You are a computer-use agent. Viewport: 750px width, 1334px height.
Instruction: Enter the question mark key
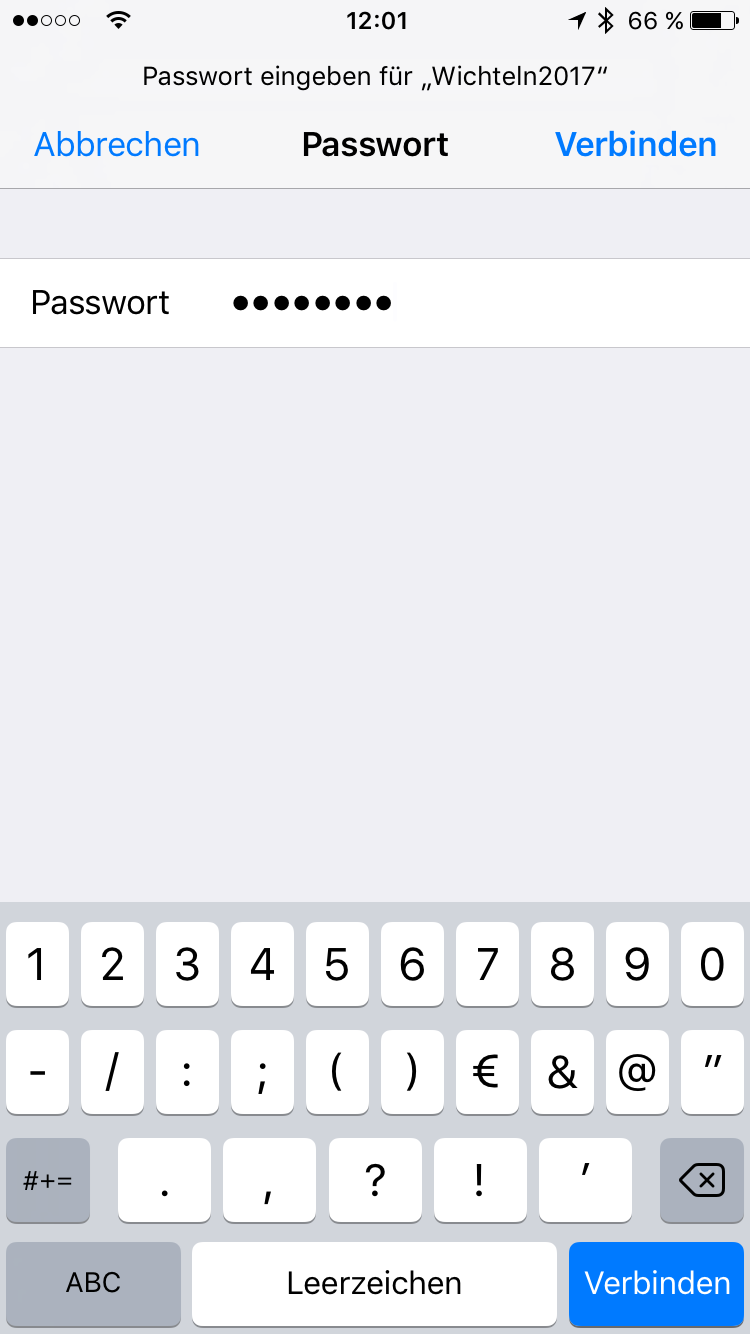[375, 1180]
